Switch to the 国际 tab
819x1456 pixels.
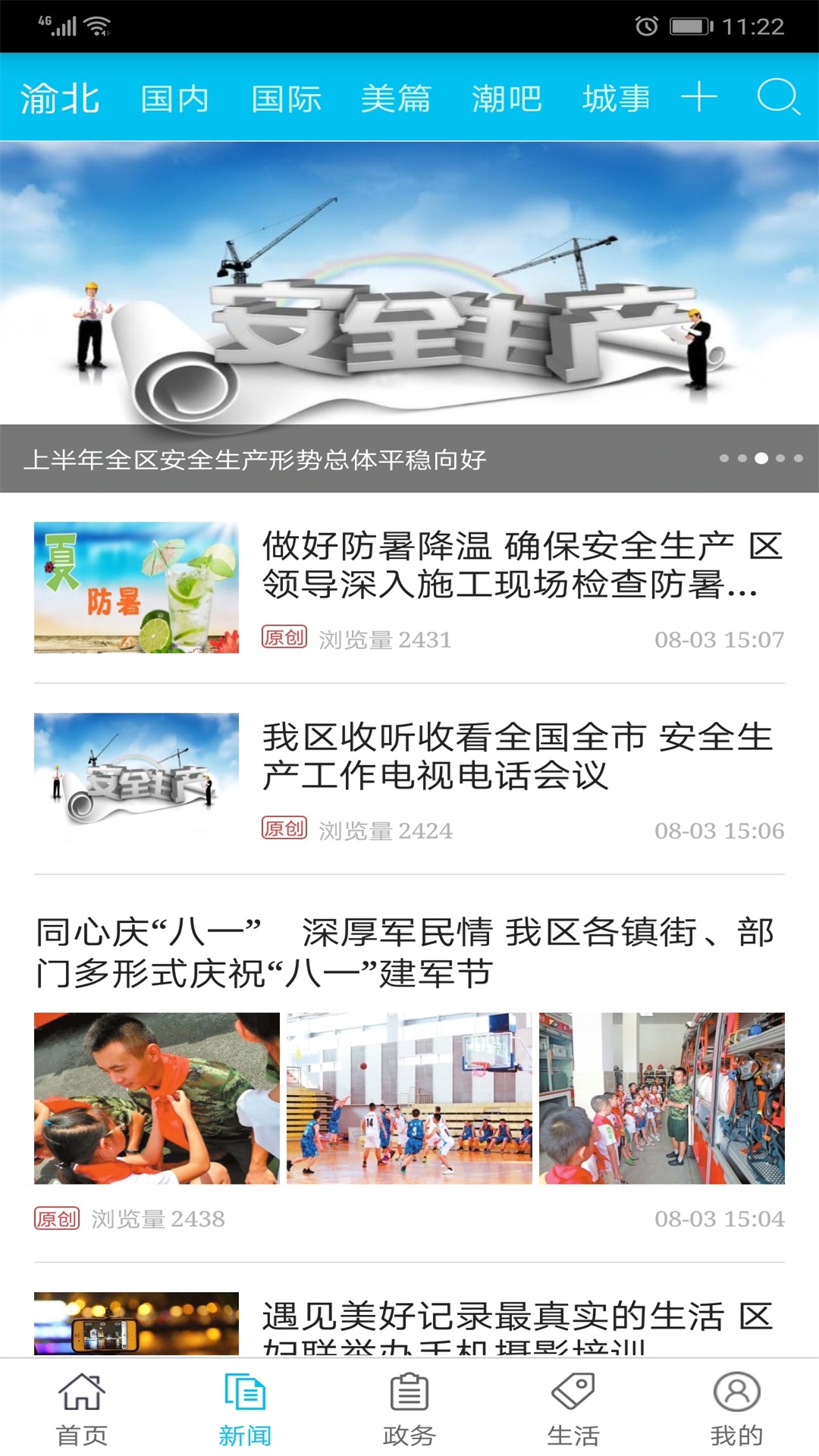(286, 99)
